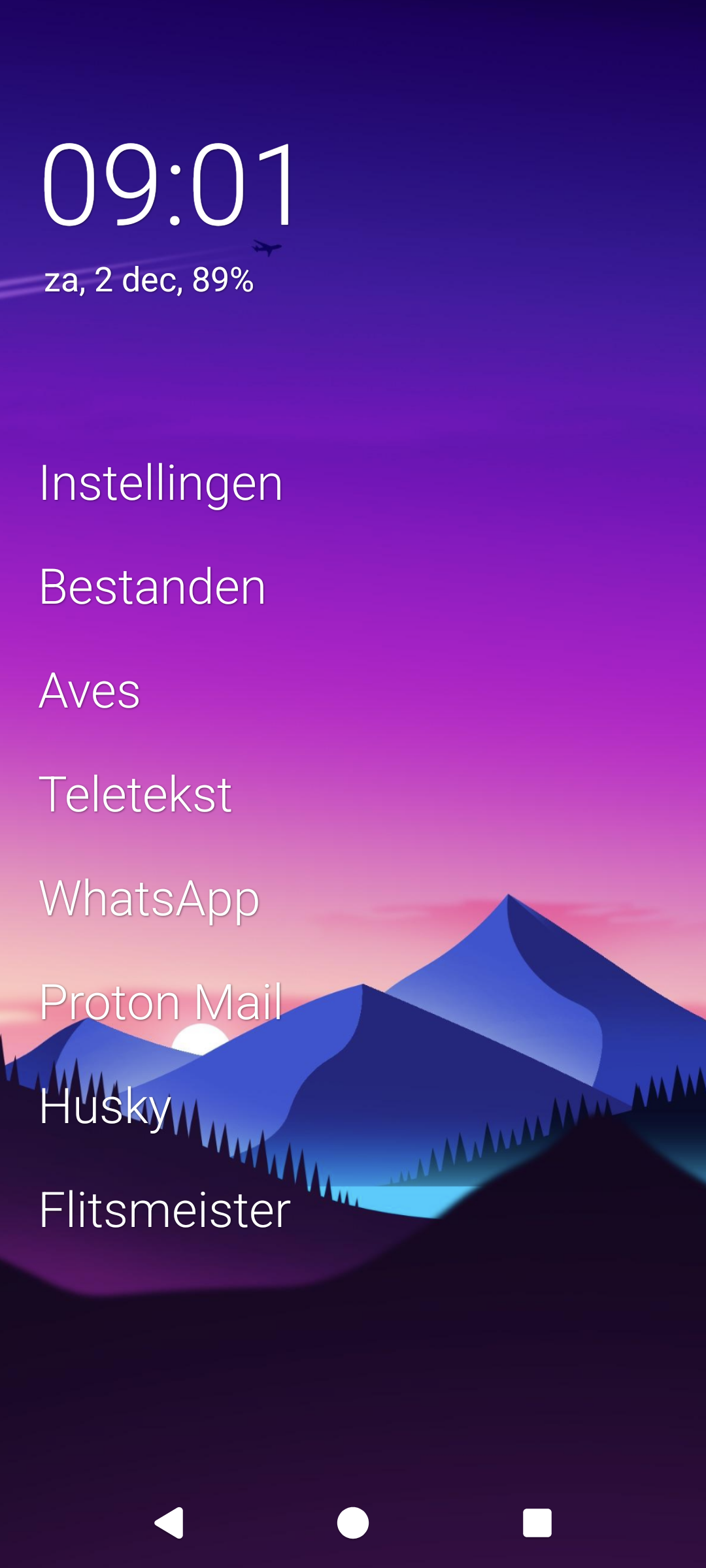Open the Aves app
The image size is (706, 1568).
pyautogui.click(x=90, y=691)
